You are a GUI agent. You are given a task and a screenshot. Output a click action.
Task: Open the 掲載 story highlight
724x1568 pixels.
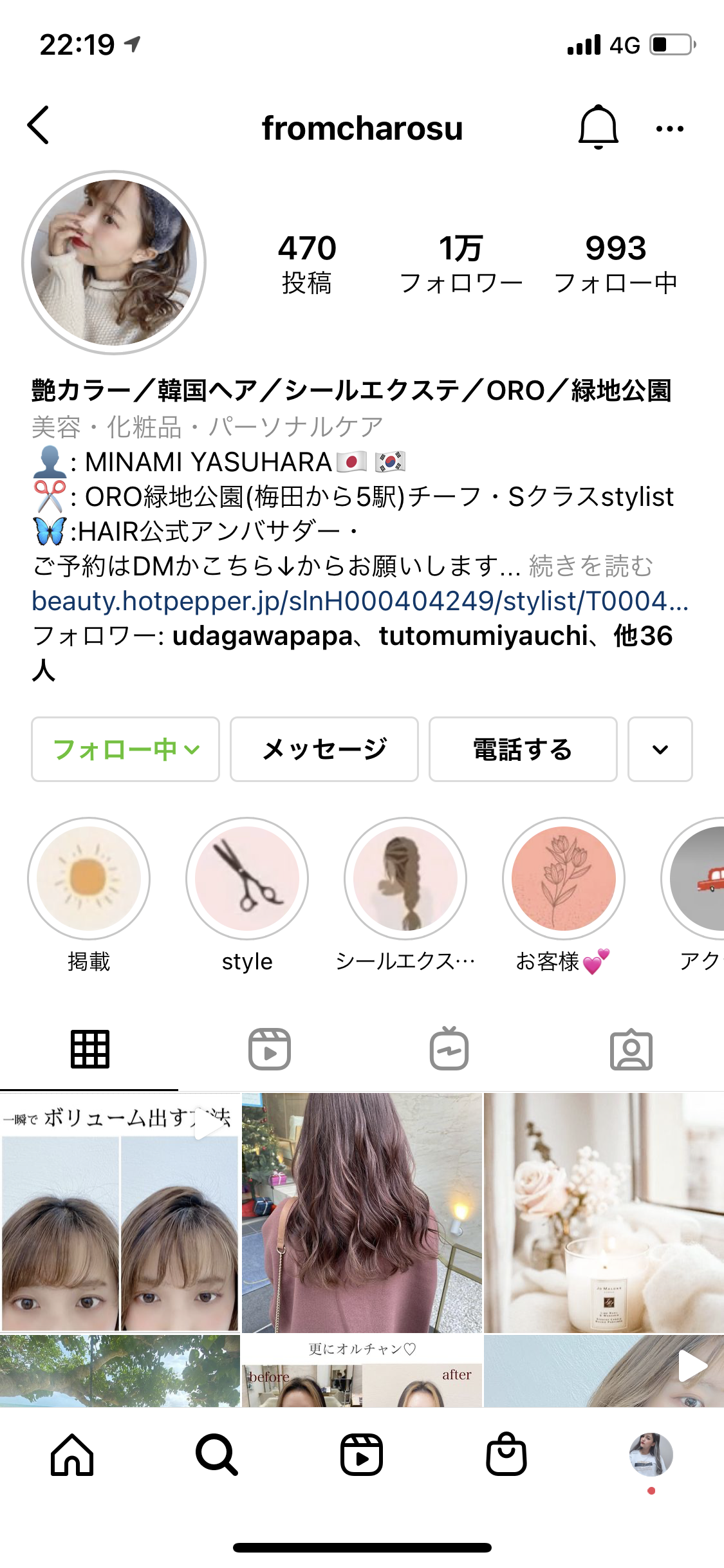(89, 879)
